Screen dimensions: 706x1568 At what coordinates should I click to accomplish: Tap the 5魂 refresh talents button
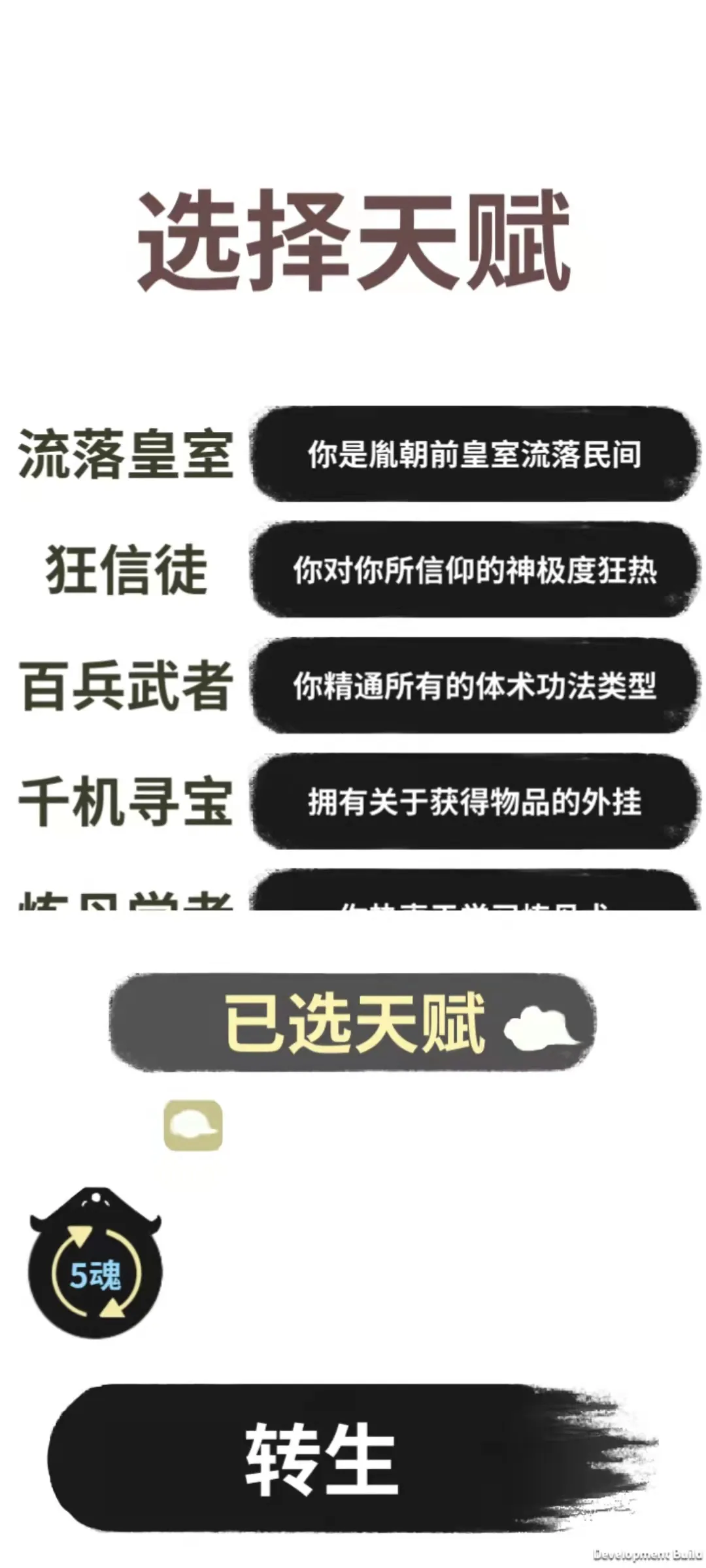click(95, 1273)
